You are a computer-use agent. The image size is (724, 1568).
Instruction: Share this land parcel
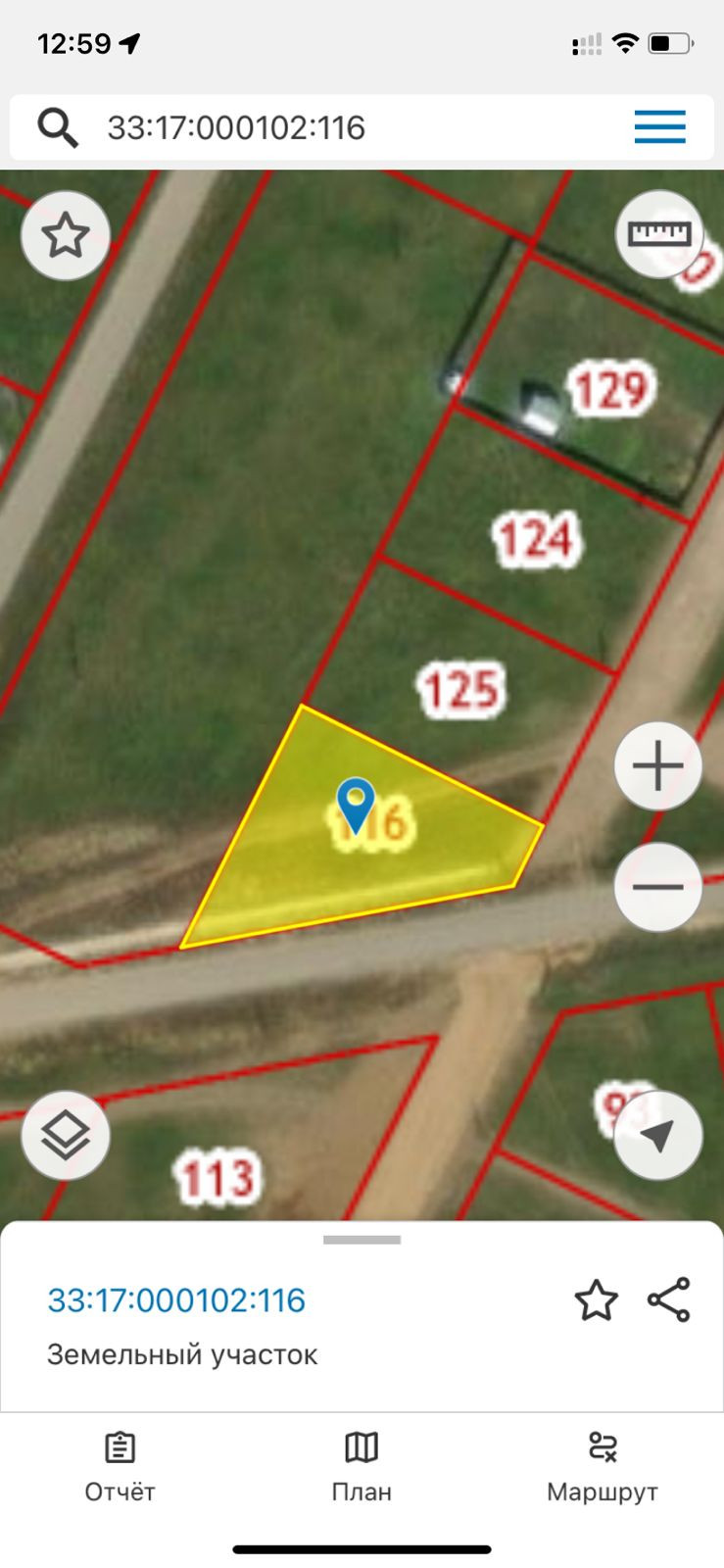(x=669, y=1300)
